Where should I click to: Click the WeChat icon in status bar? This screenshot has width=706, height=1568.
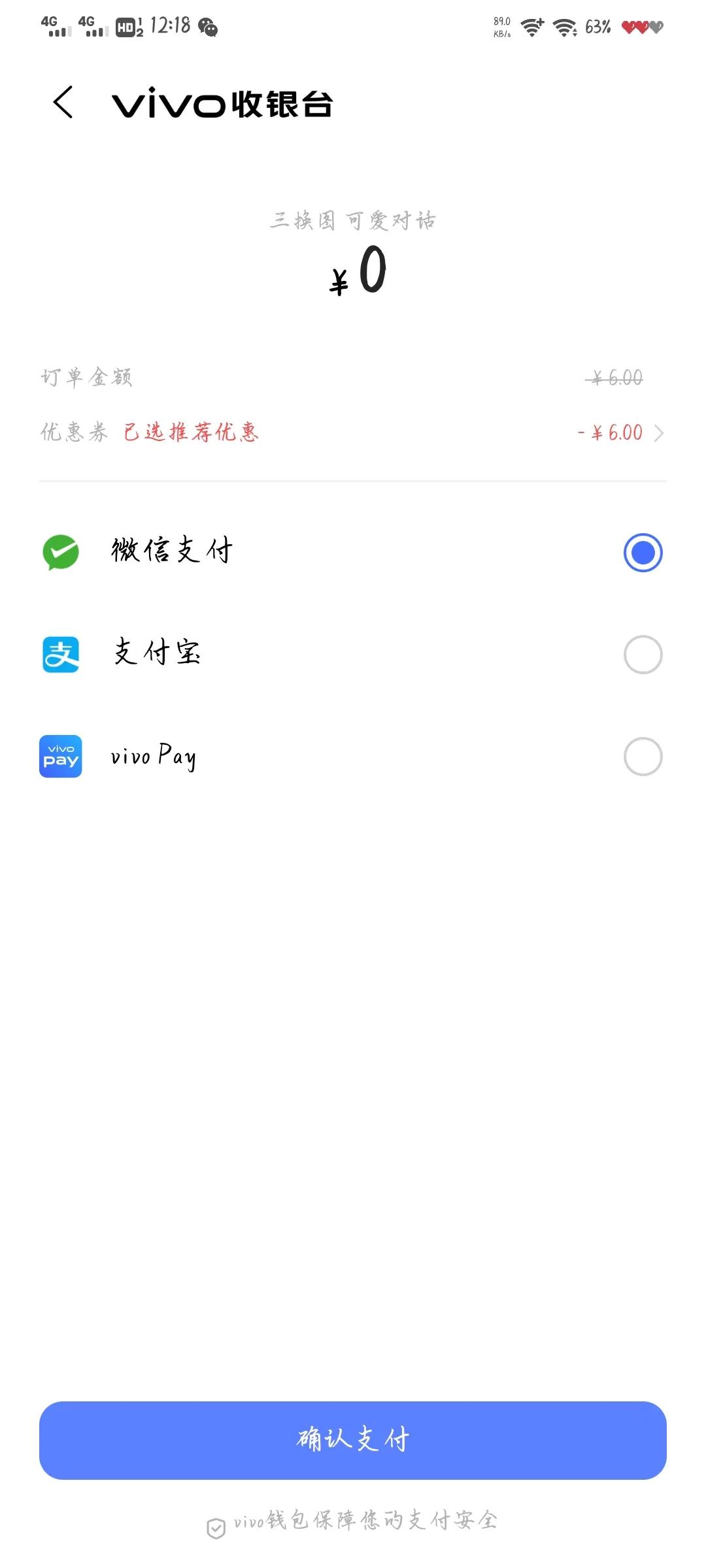(208, 27)
